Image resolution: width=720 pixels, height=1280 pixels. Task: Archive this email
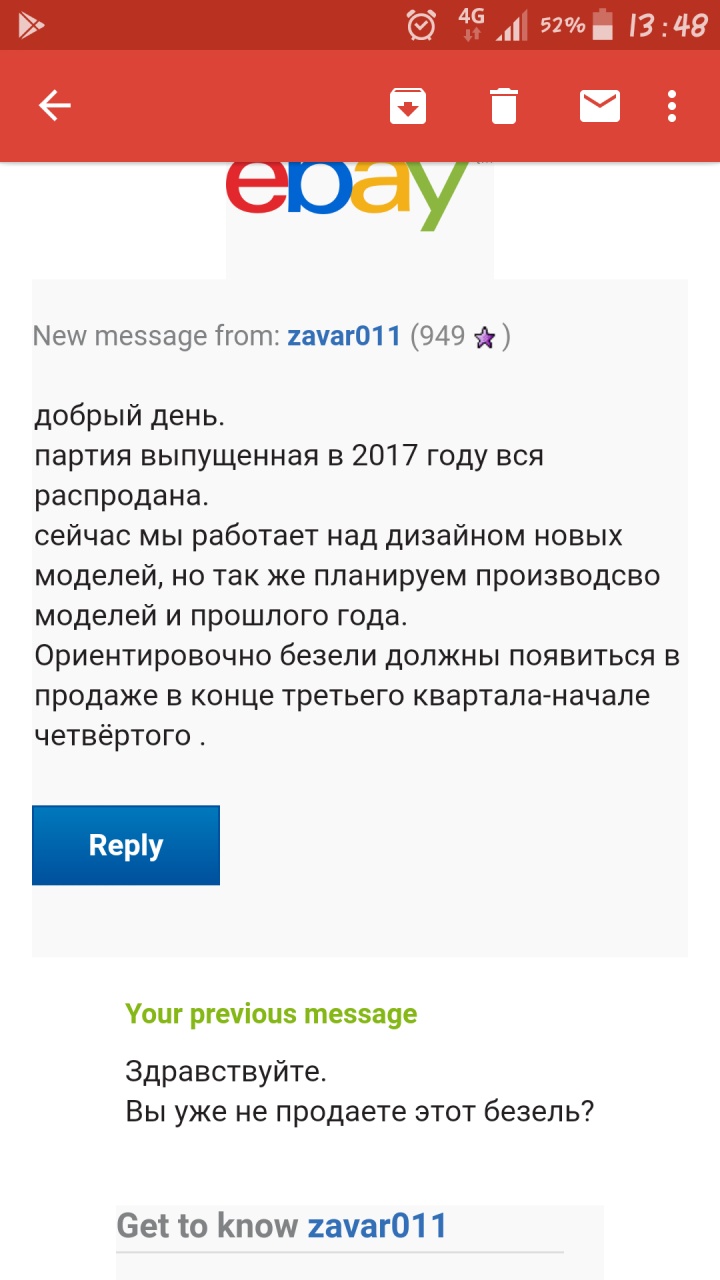(408, 106)
